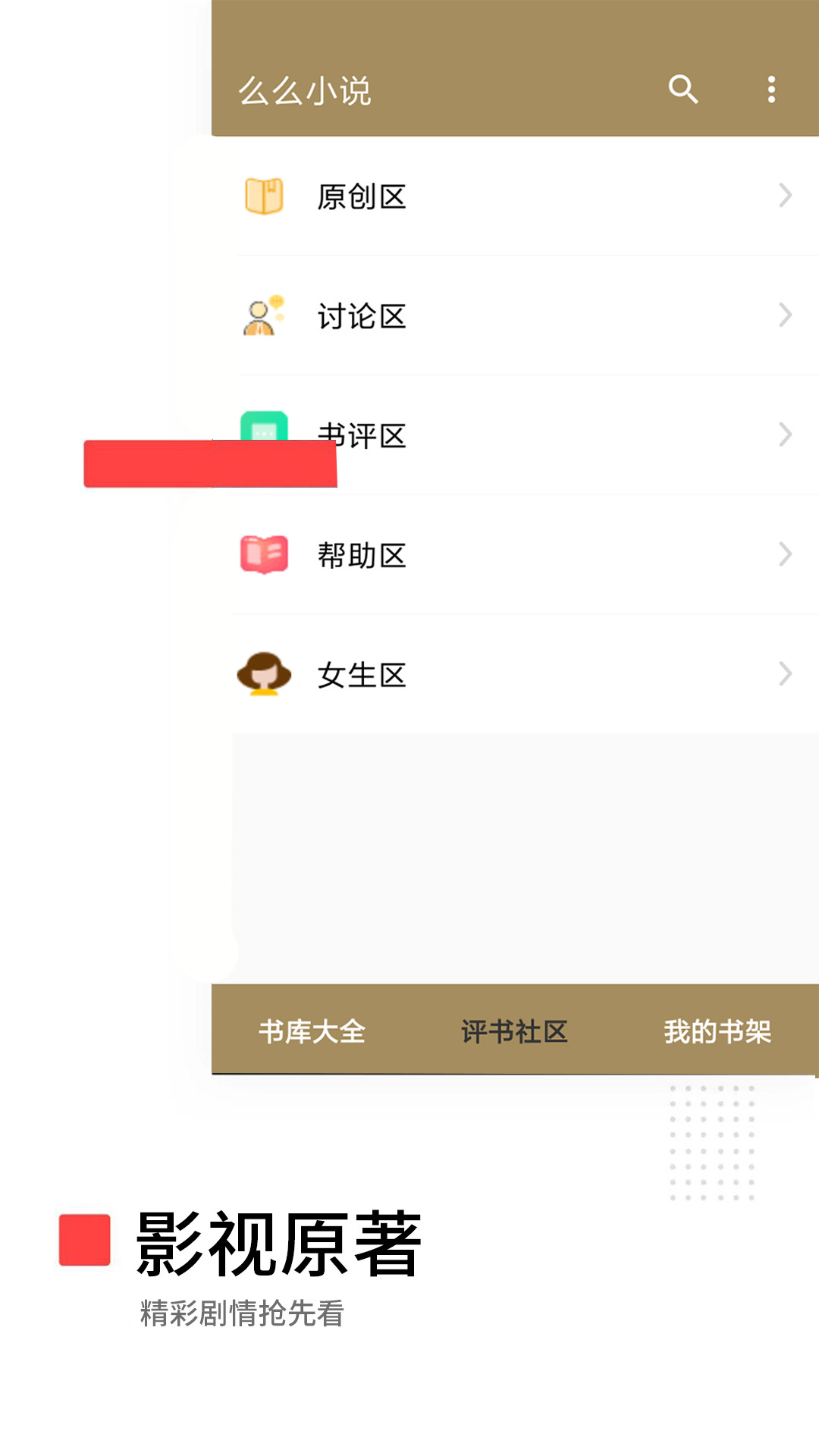Open the 评书社区 tab

516,1032
